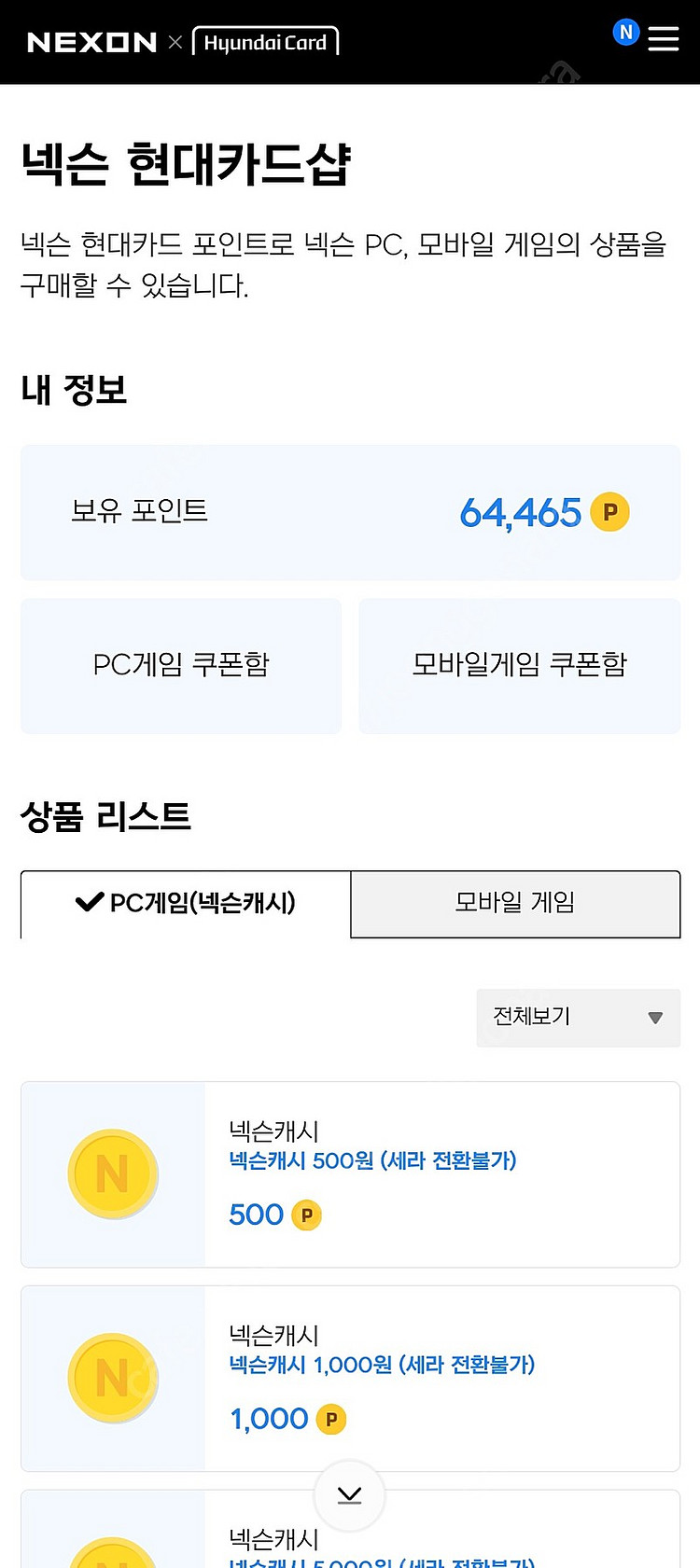This screenshot has width=700, height=1568.
Task: Tap the NEXON logo in the header
Action: tap(91, 42)
